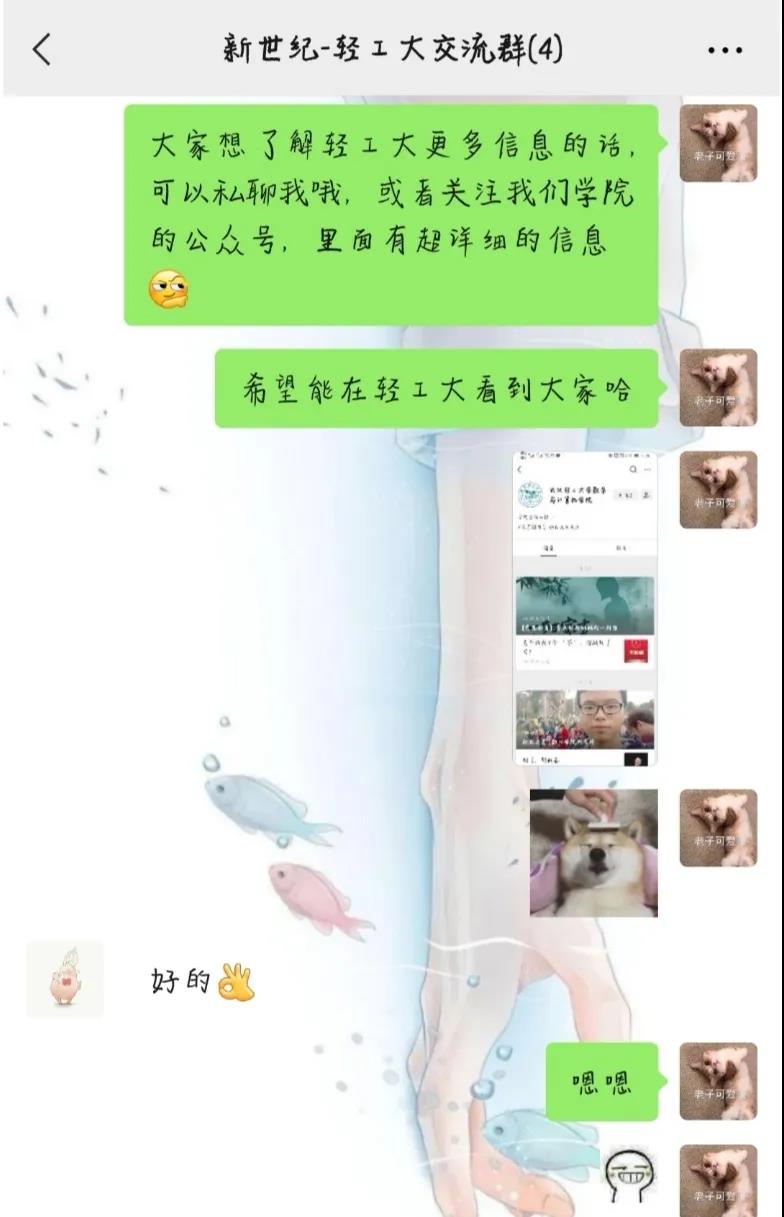784x1217 pixels.
Task: Open the pig avatar member's profile
Action: [65, 979]
